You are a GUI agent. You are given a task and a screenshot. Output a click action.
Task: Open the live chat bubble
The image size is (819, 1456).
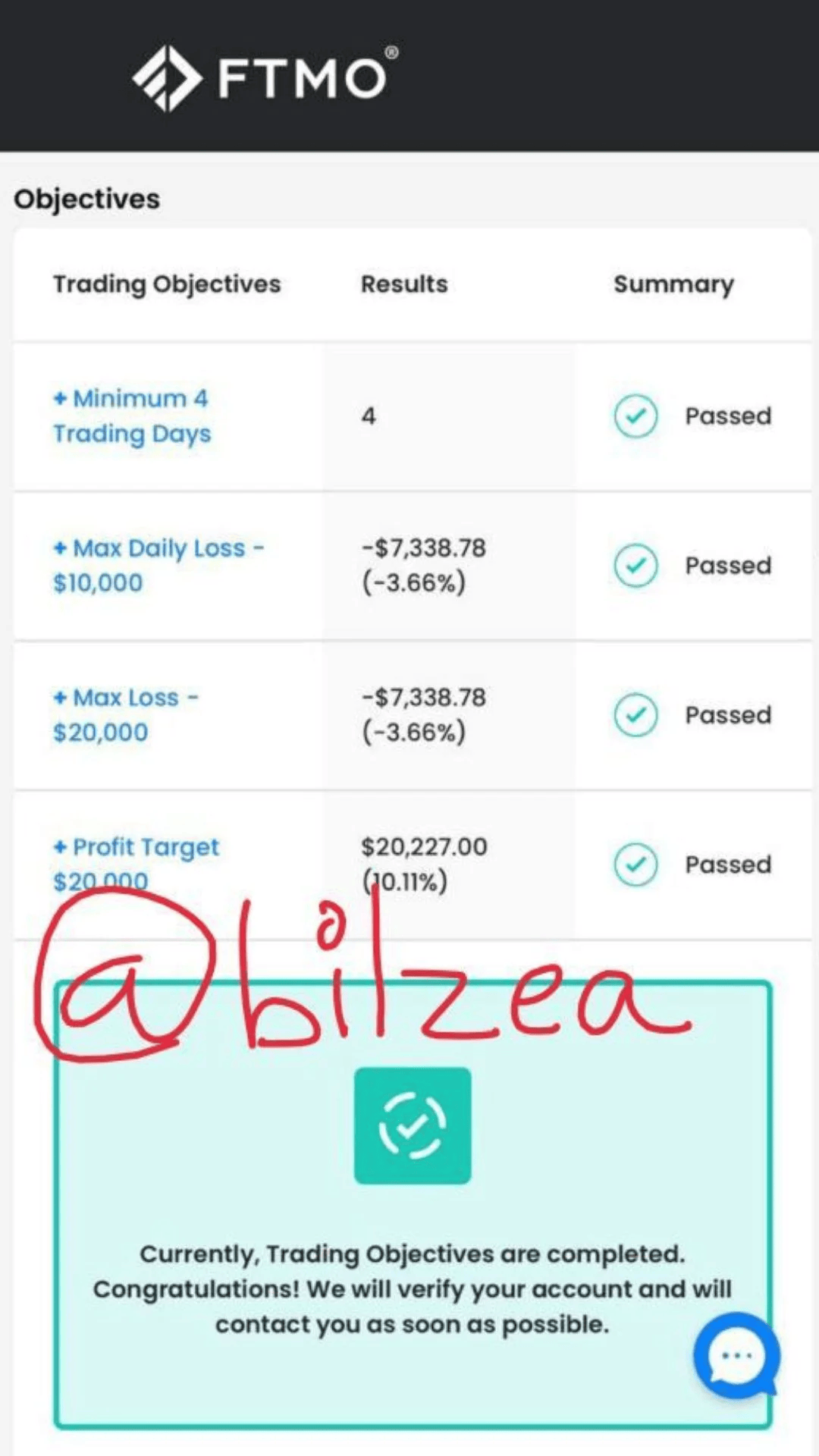736,1356
